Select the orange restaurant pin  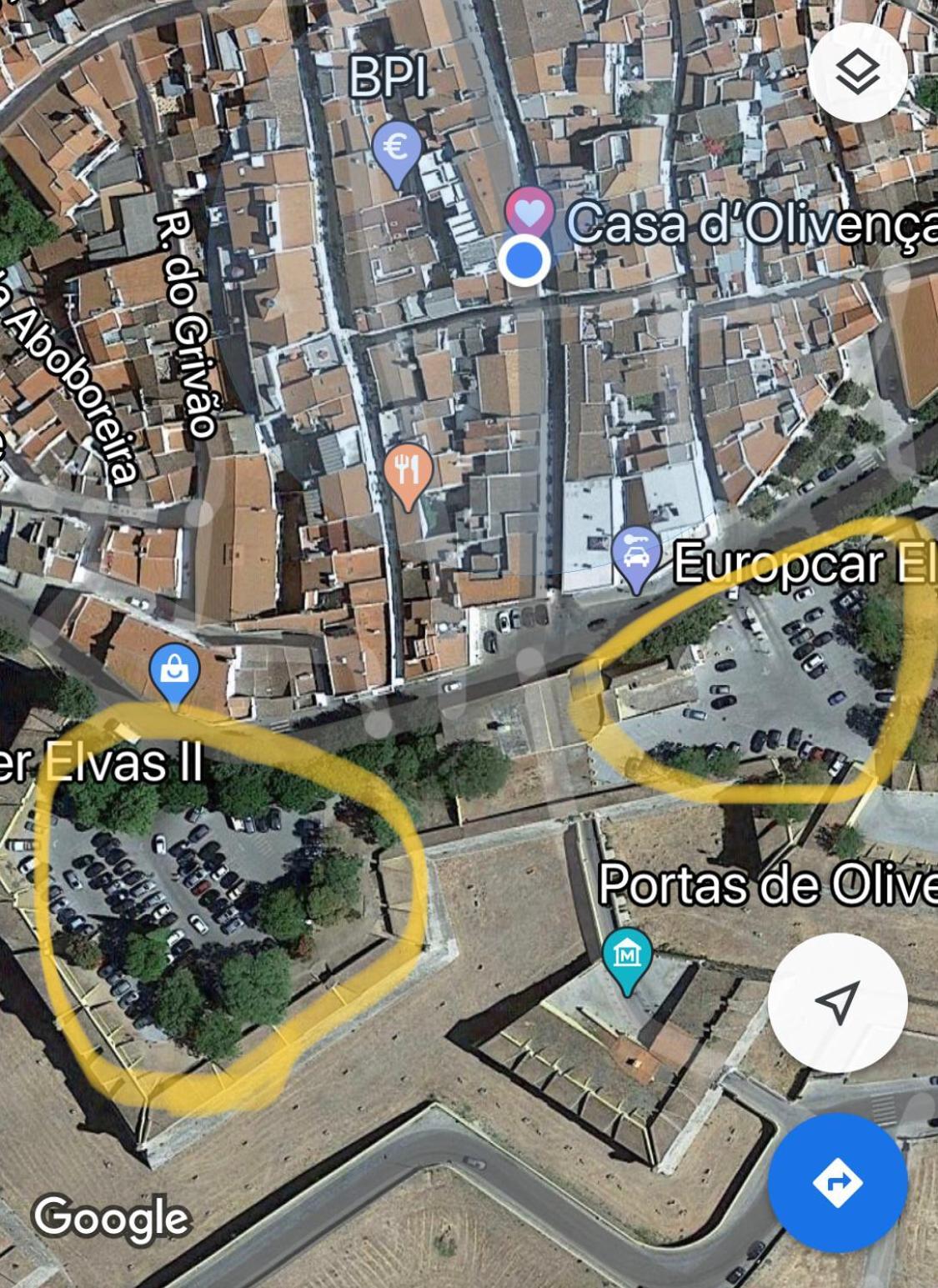pyautogui.click(x=408, y=472)
